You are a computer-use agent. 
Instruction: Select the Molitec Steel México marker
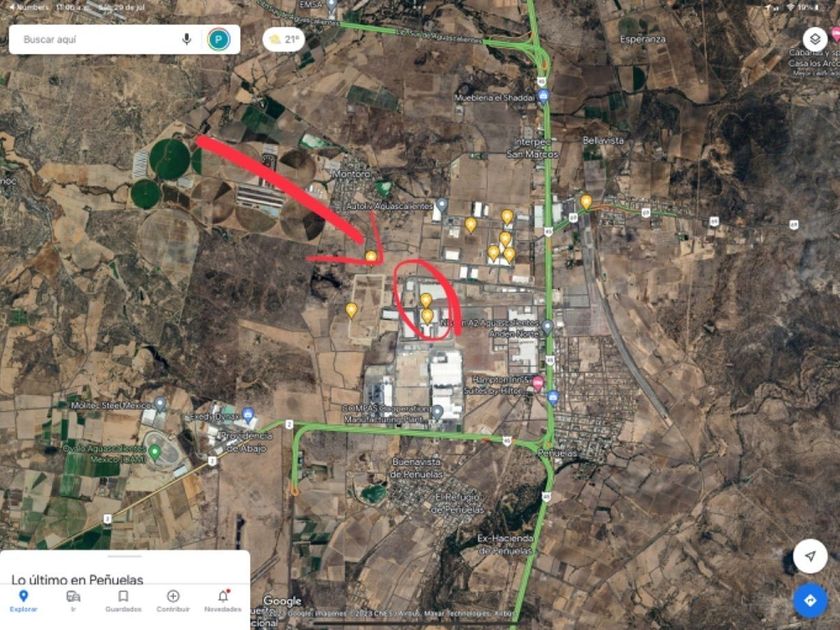(x=160, y=404)
